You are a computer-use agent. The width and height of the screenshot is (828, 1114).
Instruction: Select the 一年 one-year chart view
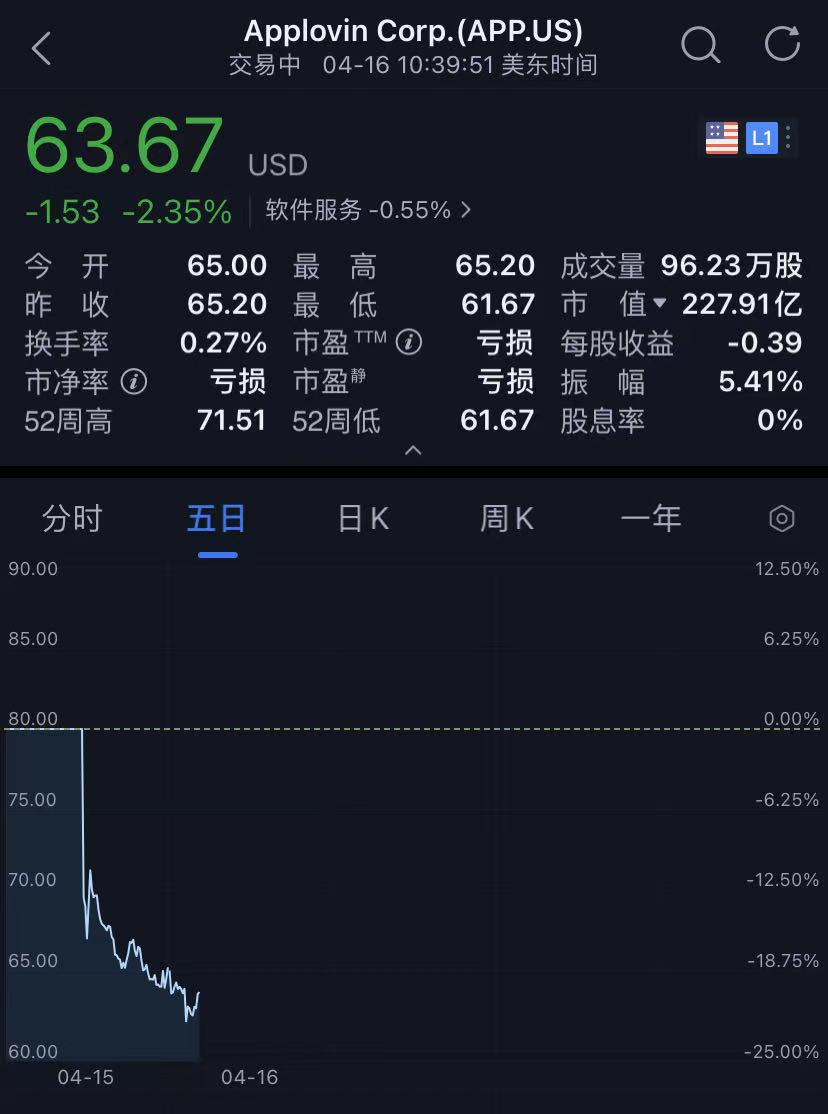(650, 518)
